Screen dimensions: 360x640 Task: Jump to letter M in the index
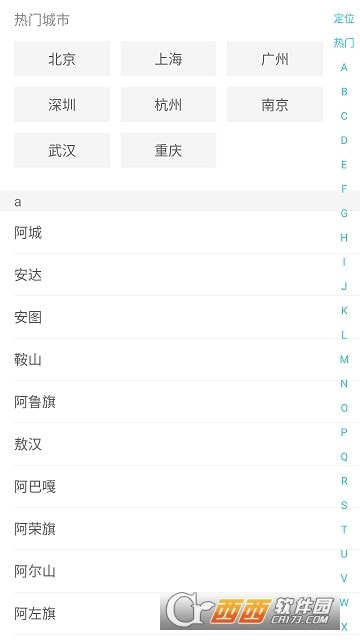[x=344, y=359]
